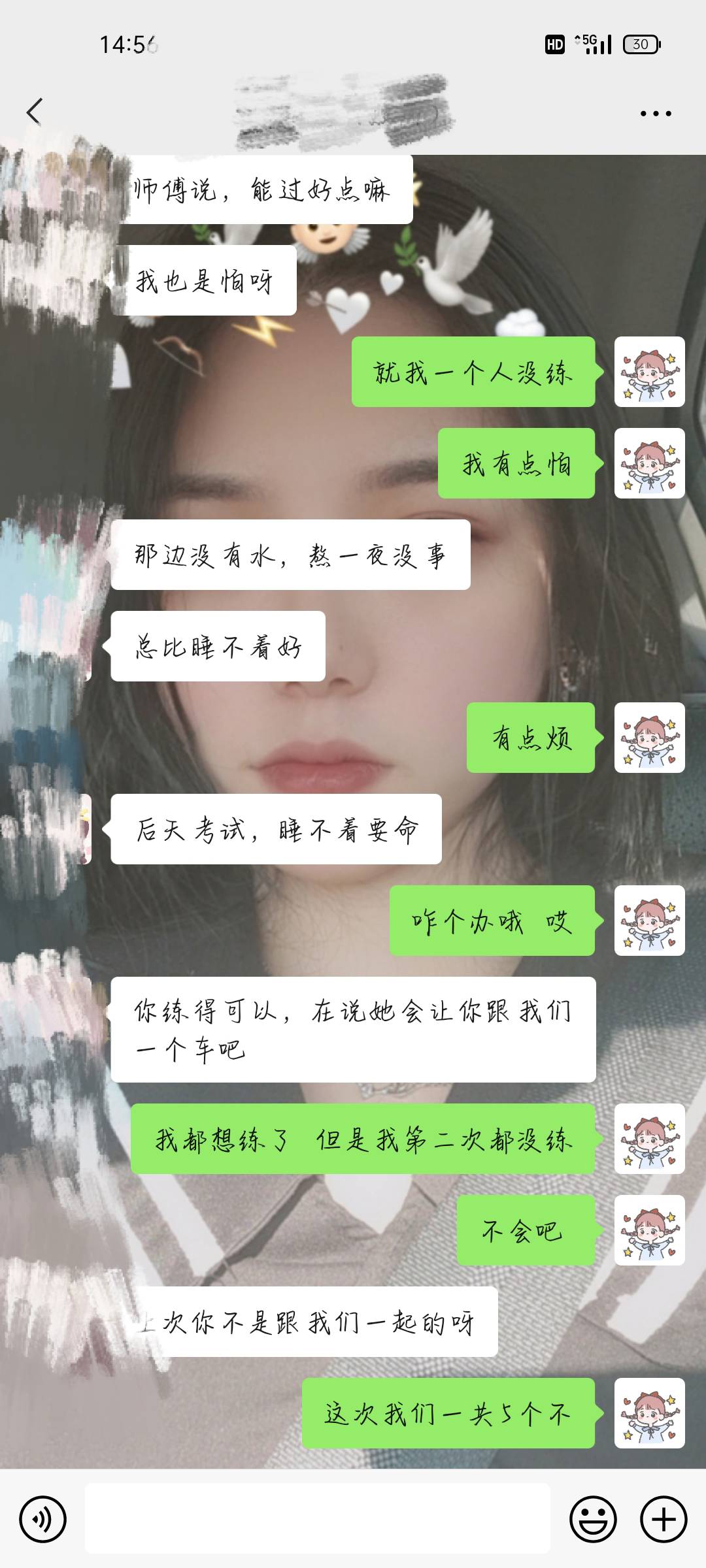This screenshot has height=1568, width=706.
Task: Tap my avatar beside "就我一个人没练"
Action: pyautogui.click(x=649, y=372)
